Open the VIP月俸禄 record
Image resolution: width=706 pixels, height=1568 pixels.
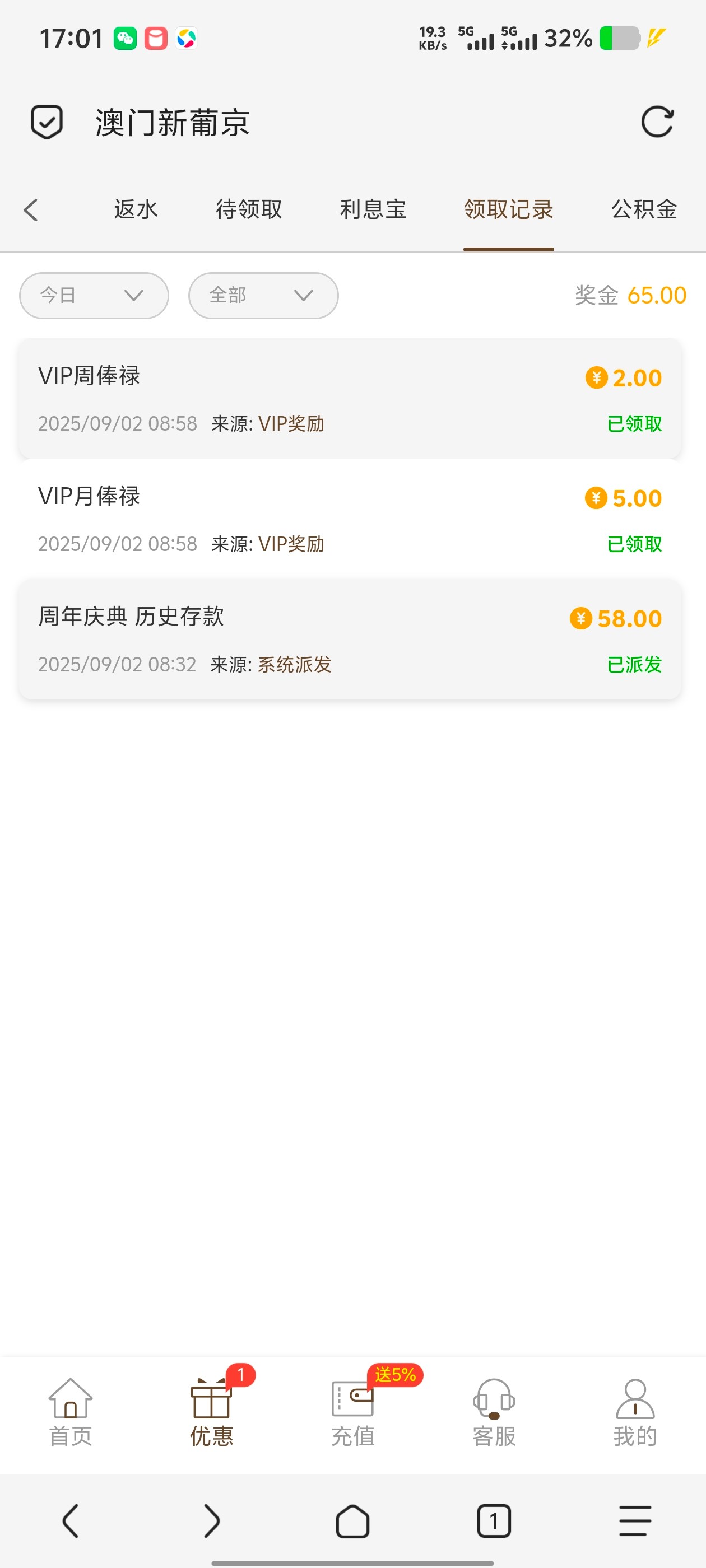click(x=349, y=519)
